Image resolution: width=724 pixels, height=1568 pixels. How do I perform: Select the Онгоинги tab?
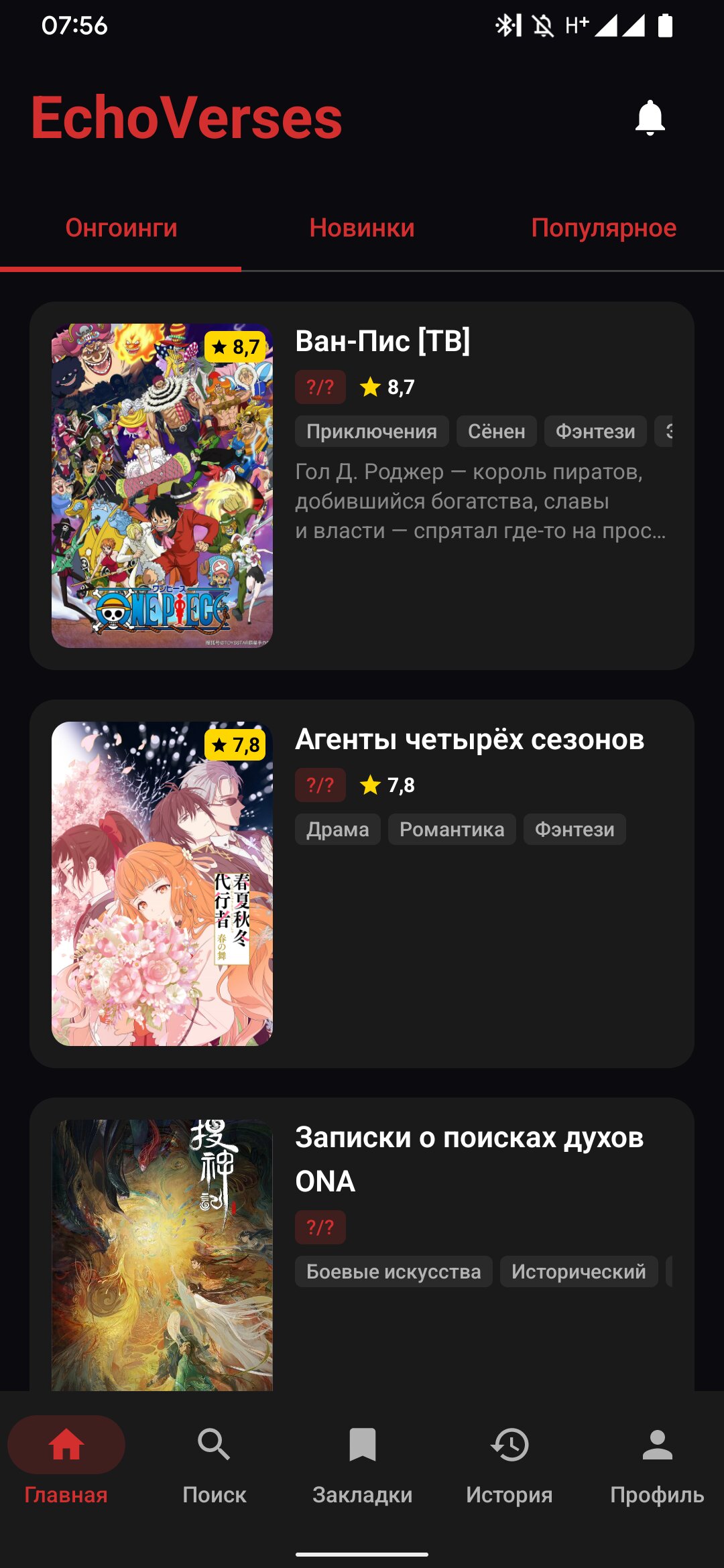(121, 228)
